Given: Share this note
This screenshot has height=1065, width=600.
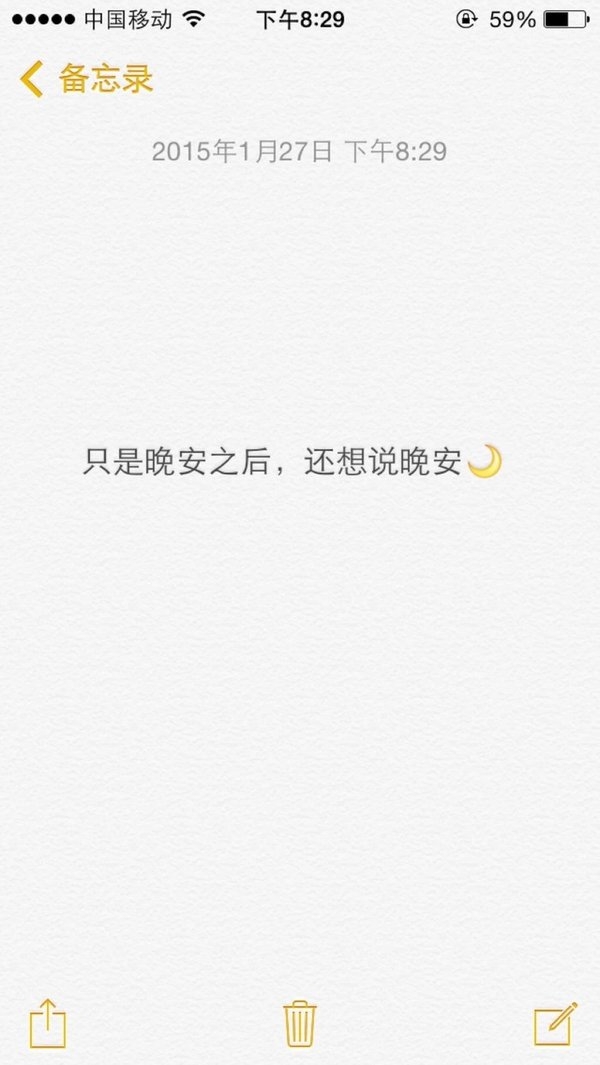Looking at the screenshot, I should [x=48, y=1024].
